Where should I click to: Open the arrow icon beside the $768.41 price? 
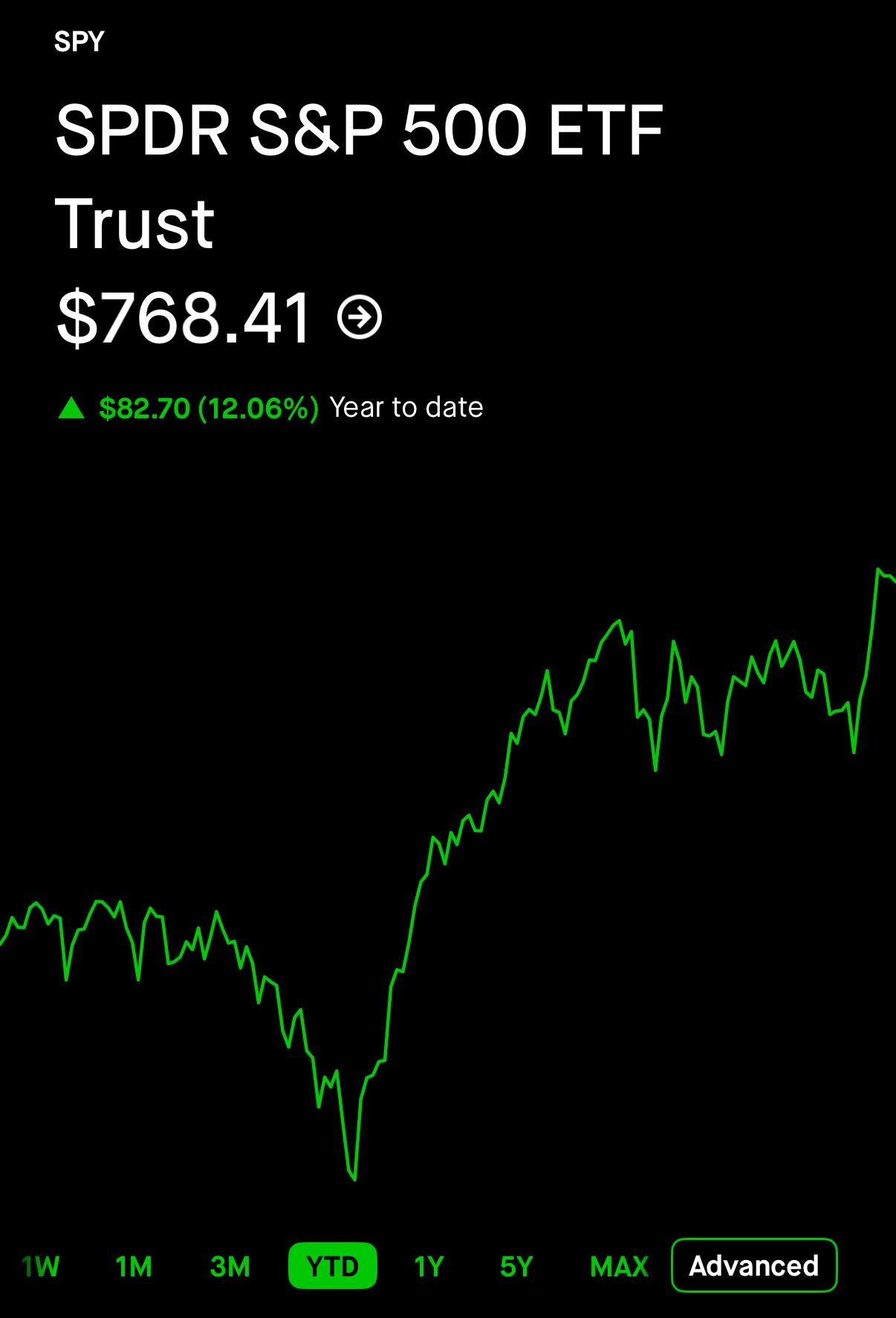coord(360,317)
